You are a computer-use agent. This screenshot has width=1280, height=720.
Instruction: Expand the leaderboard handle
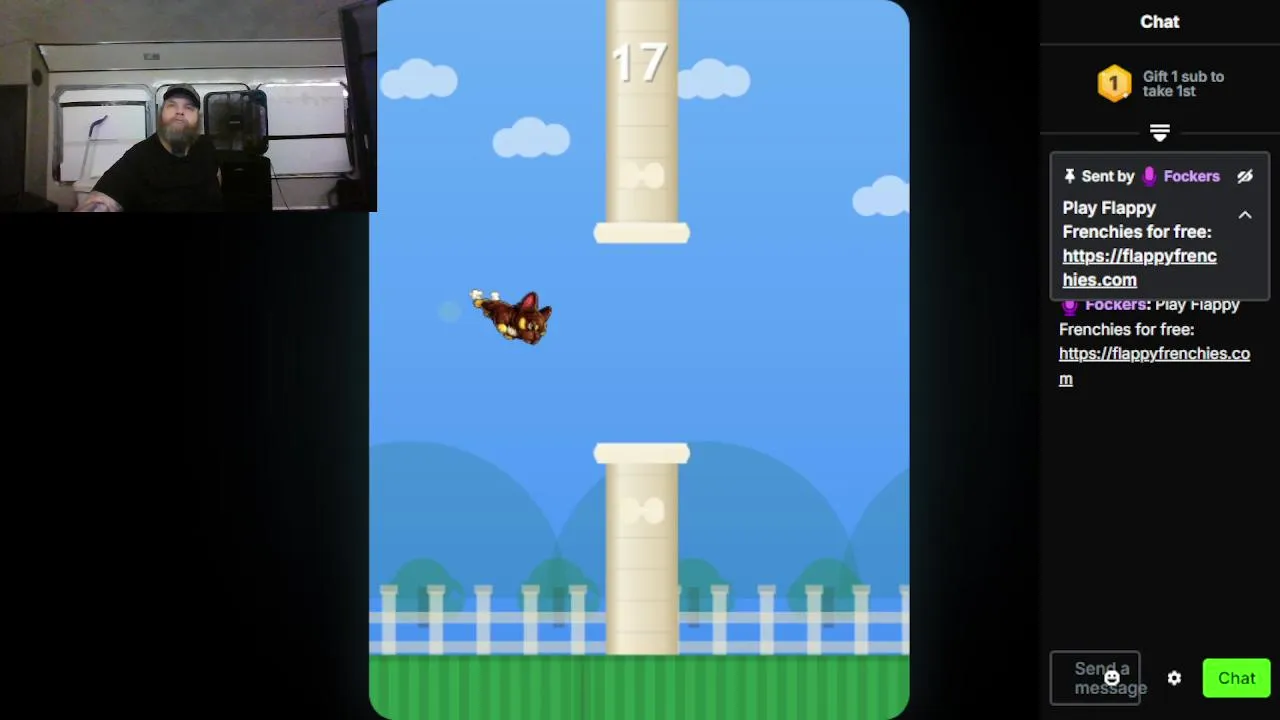1160,132
